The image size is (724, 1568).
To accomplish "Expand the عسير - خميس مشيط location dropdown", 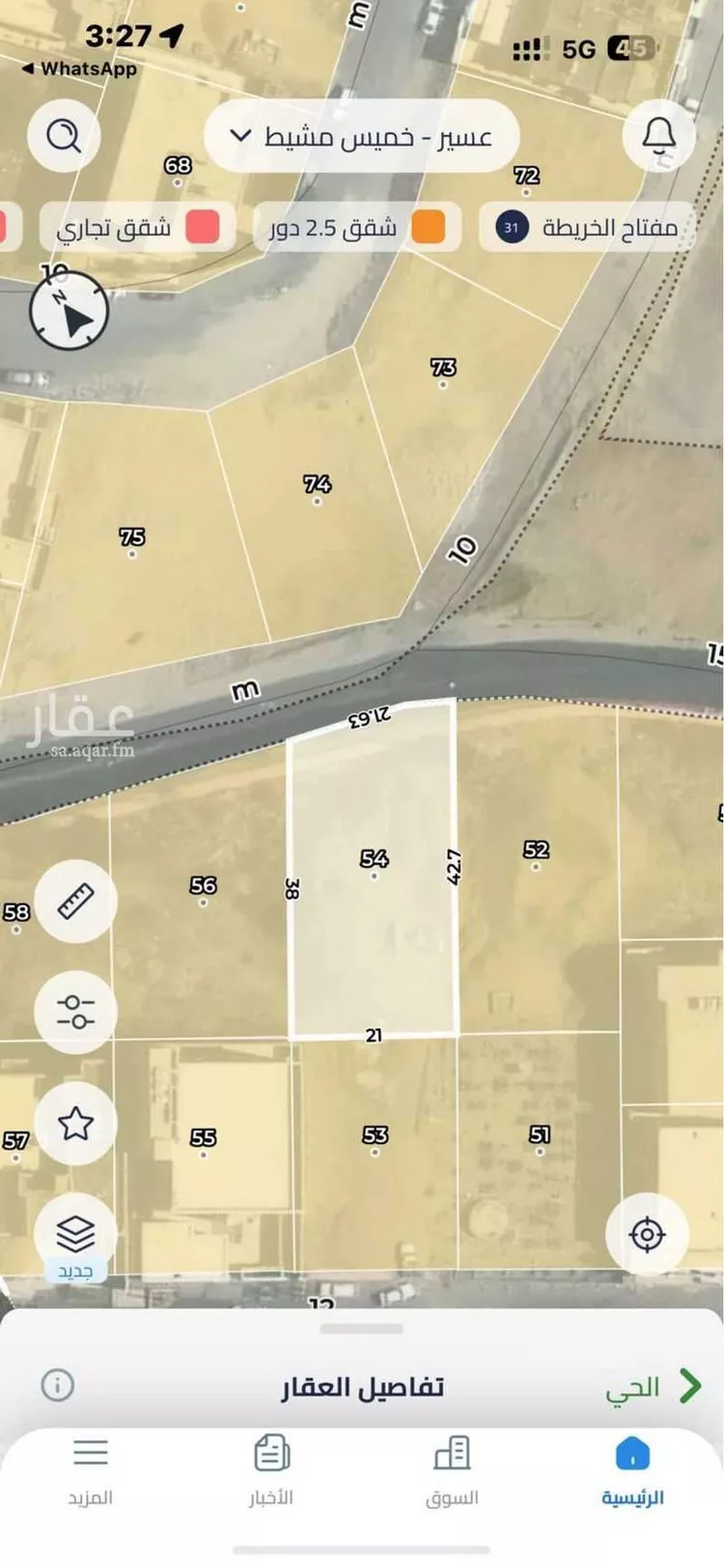I will (x=362, y=136).
